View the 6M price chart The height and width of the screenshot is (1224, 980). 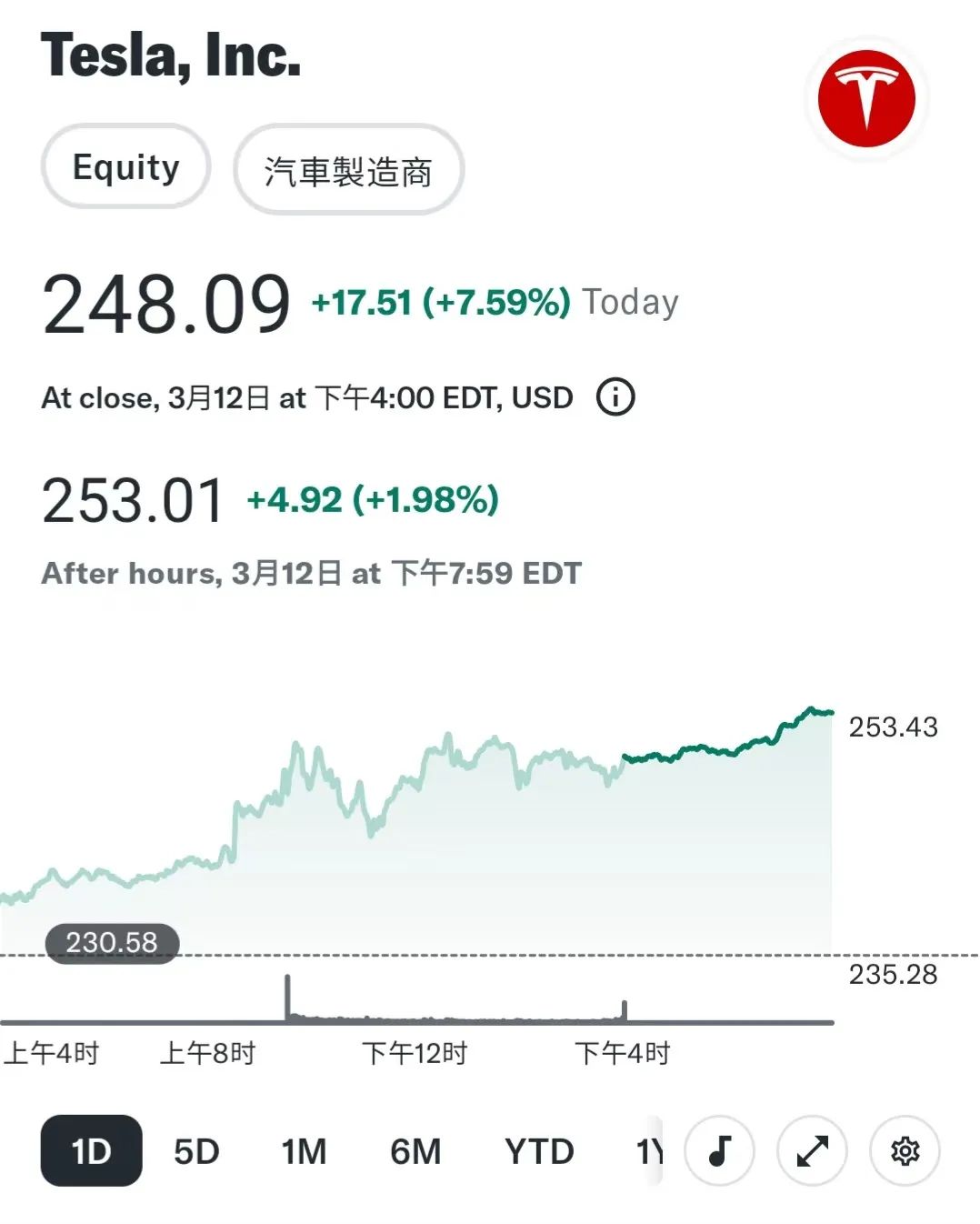coord(415,1151)
